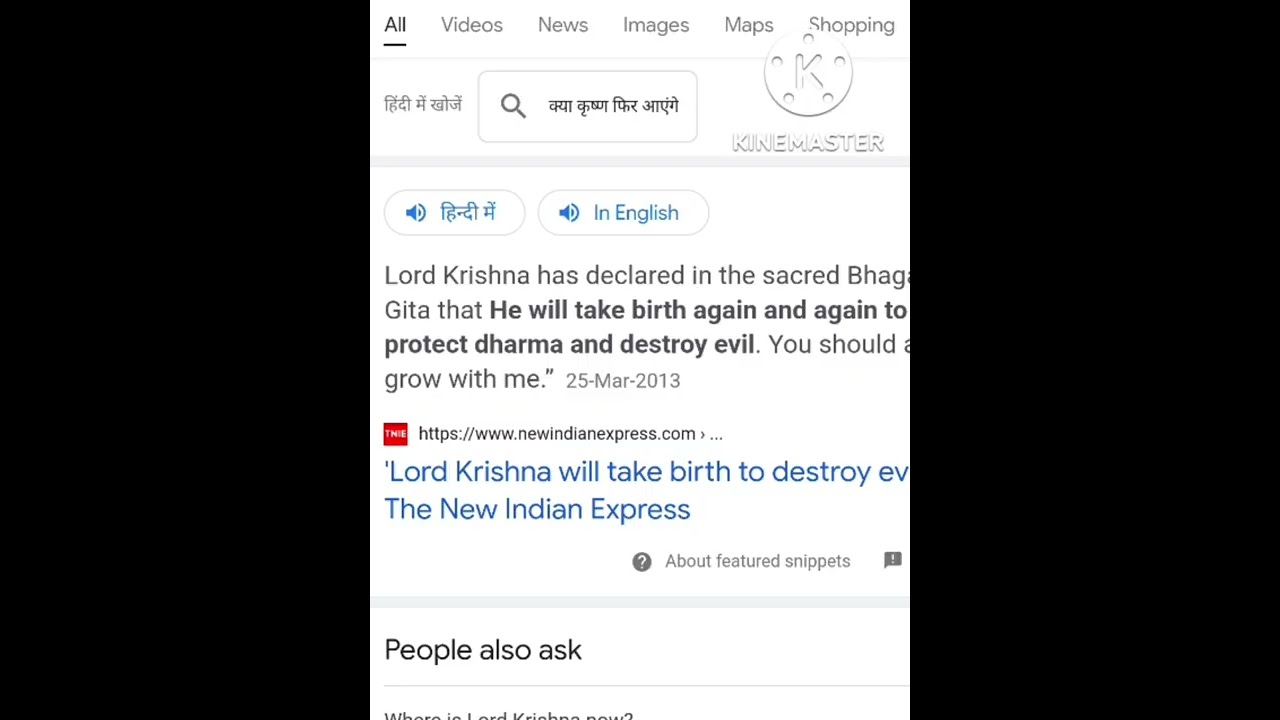Viewport: 1280px width, 720px height.
Task: Switch to the News tab
Action: [x=562, y=25]
